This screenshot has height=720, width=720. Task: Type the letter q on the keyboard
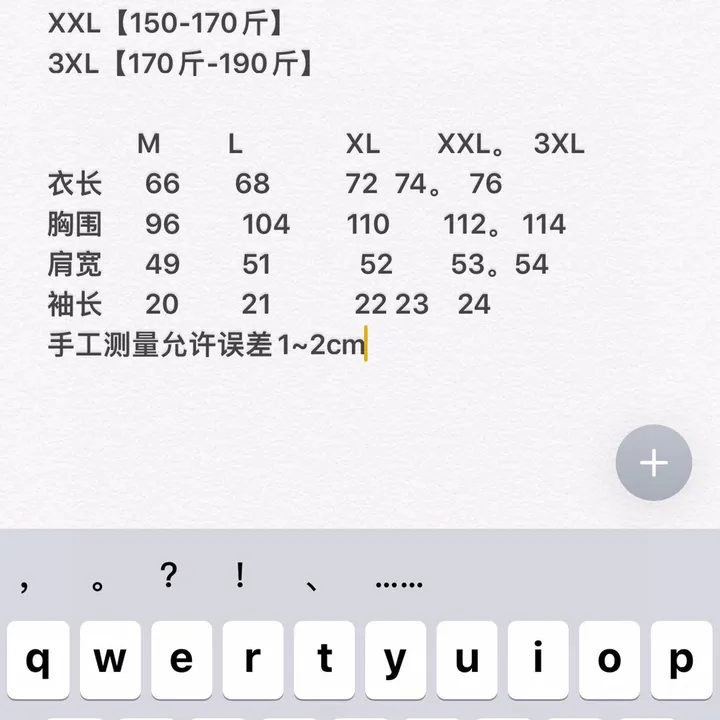tap(38, 660)
